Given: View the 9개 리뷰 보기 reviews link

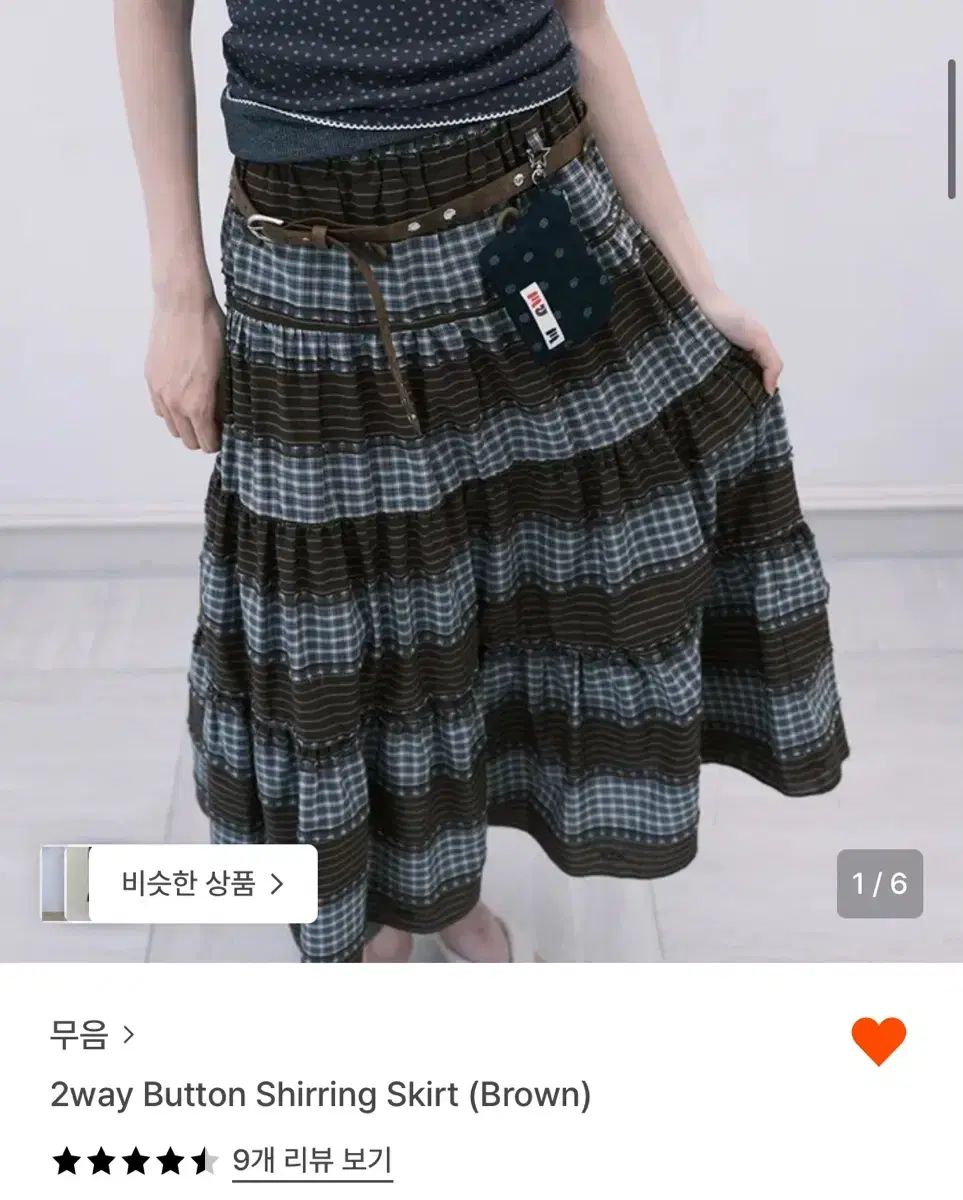Looking at the screenshot, I should pyautogui.click(x=312, y=1161).
